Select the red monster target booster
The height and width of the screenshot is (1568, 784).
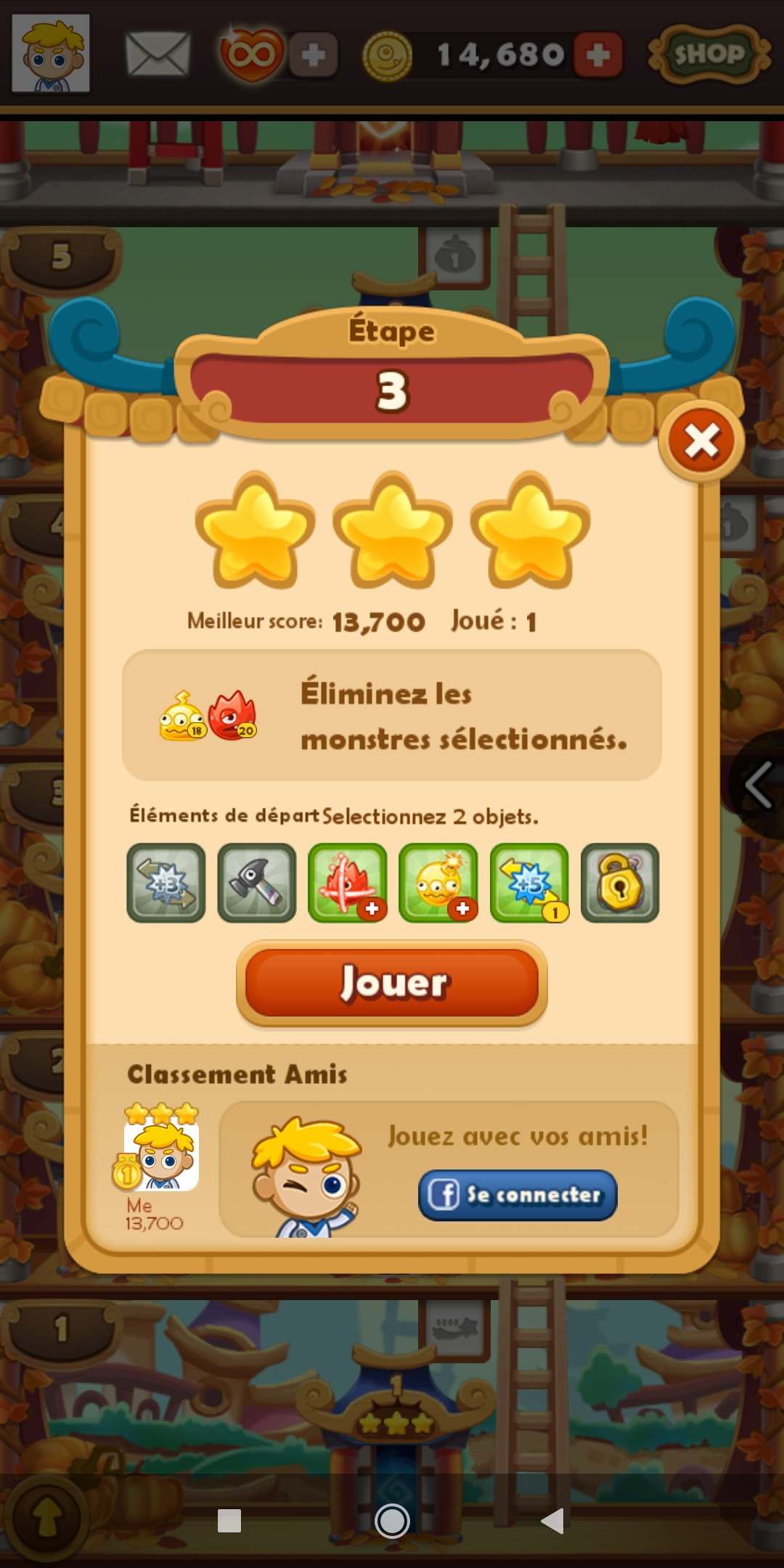coord(348,883)
